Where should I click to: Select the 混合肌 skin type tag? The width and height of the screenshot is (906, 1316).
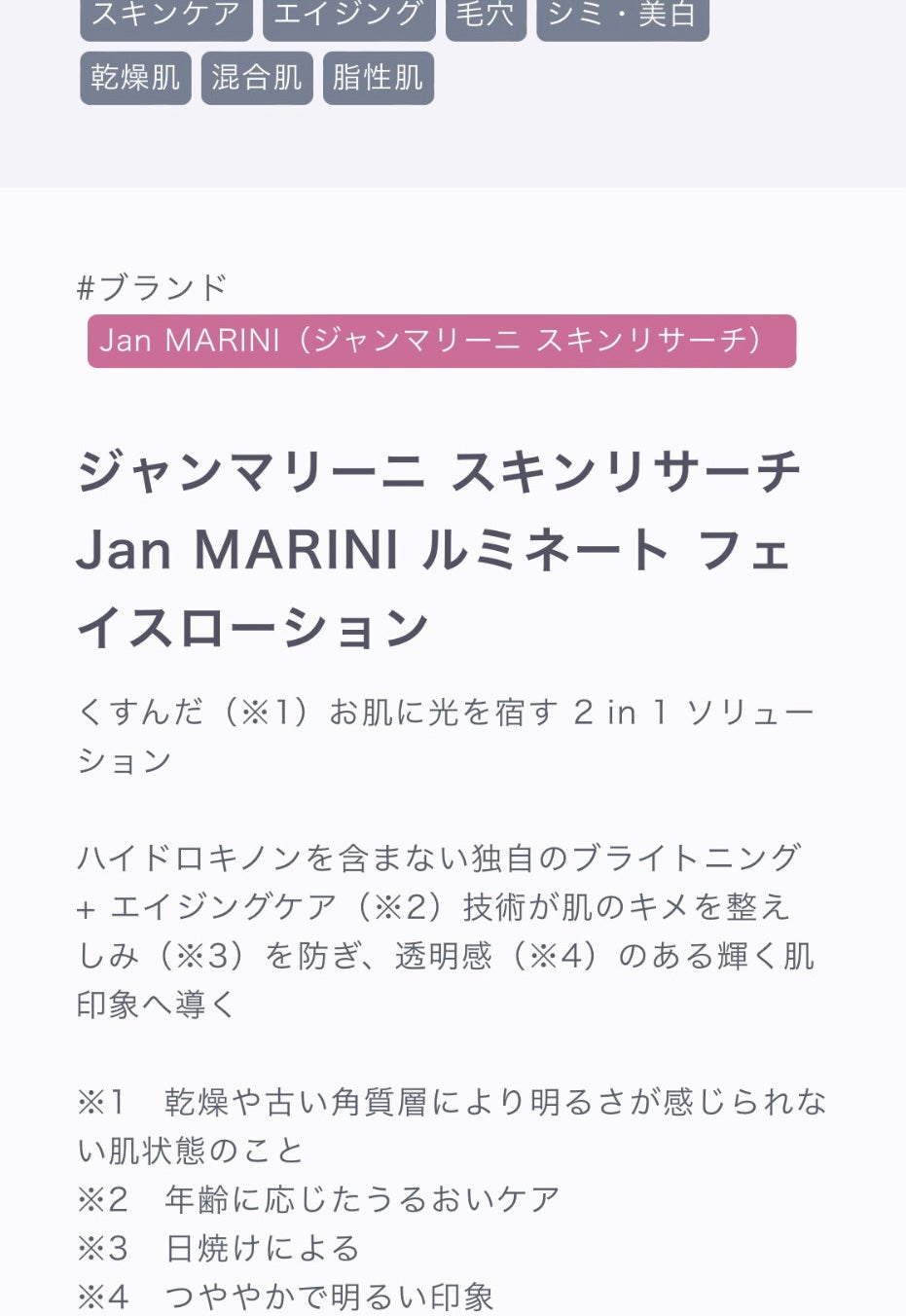[257, 78]
